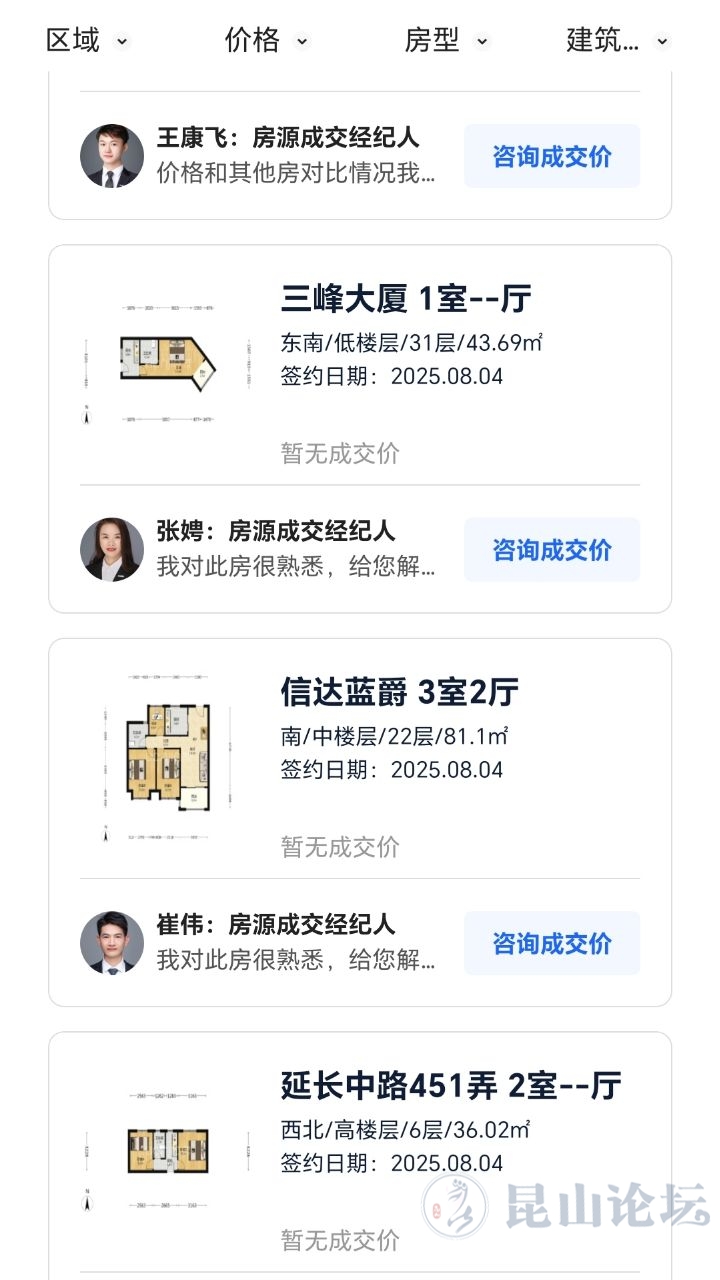Expand the 区域 filter dropdown
720x1280 pixels.
(88, 41)
